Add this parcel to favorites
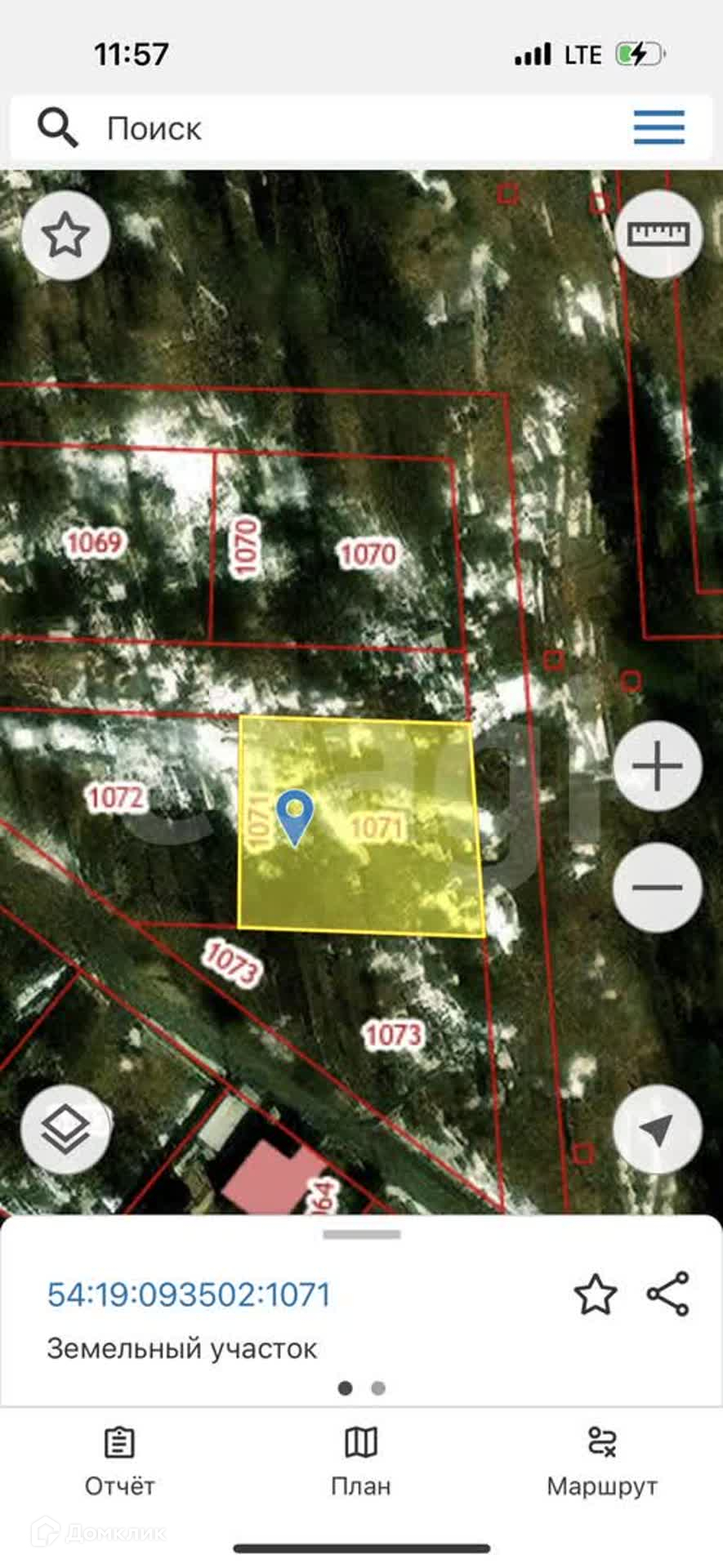 point(595,1294)
